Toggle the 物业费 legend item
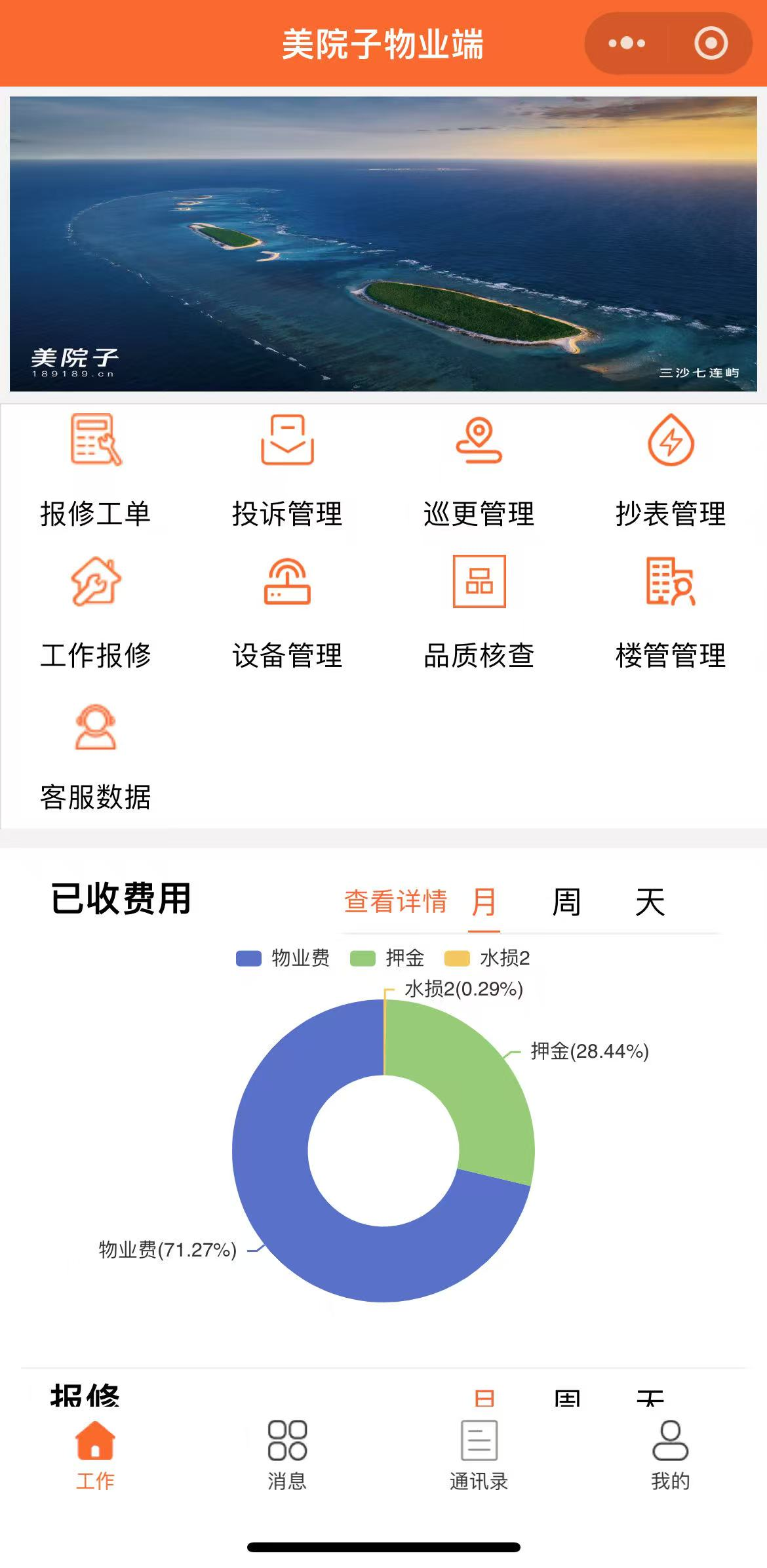The image size is (767, 1568). [x=283, y=958]
